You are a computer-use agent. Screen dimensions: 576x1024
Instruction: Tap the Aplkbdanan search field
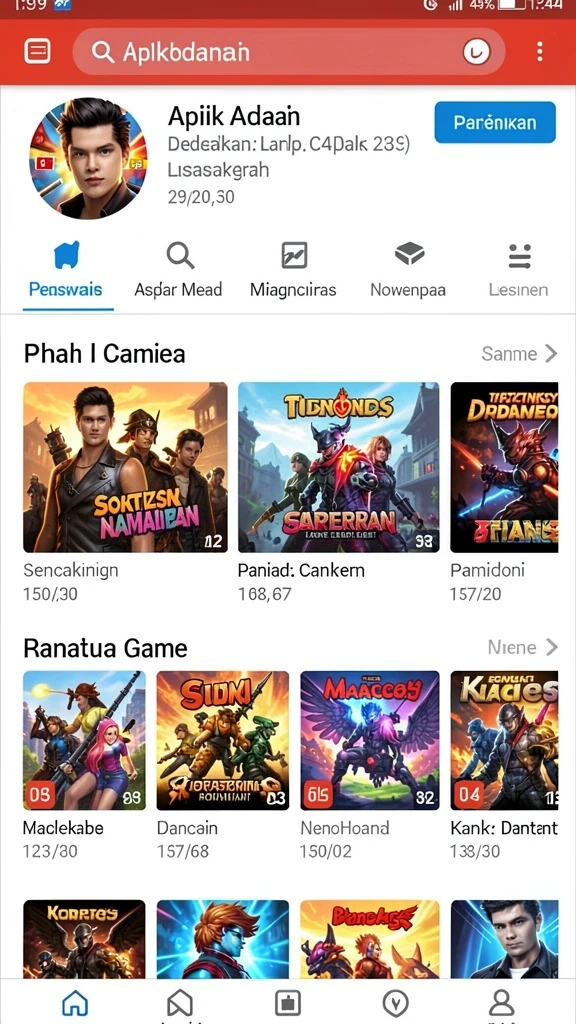click(x=289, y=51)
